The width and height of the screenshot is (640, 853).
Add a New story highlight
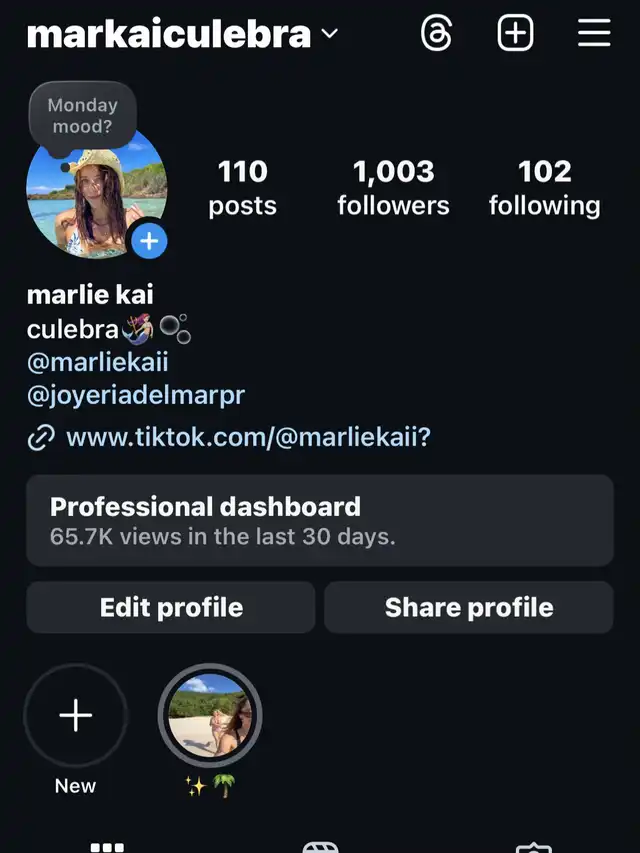tap(76, 716)
